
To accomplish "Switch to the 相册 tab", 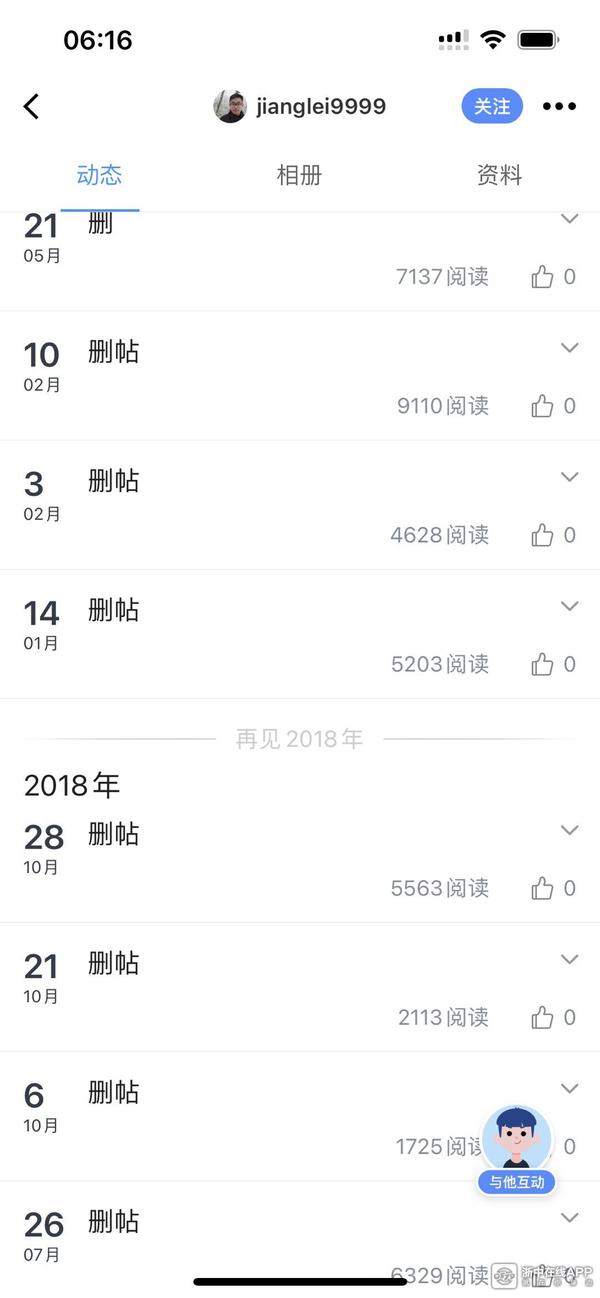I will (299, 176).
